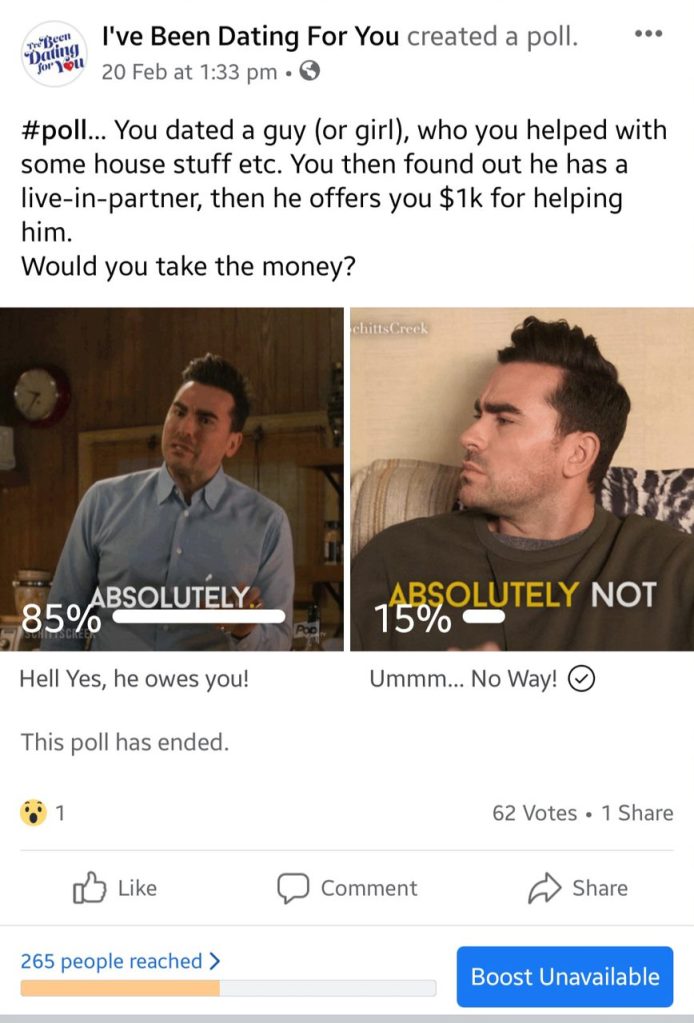Like this poll post
This screenshot has width=694, height=1023.
click(116, 888)
